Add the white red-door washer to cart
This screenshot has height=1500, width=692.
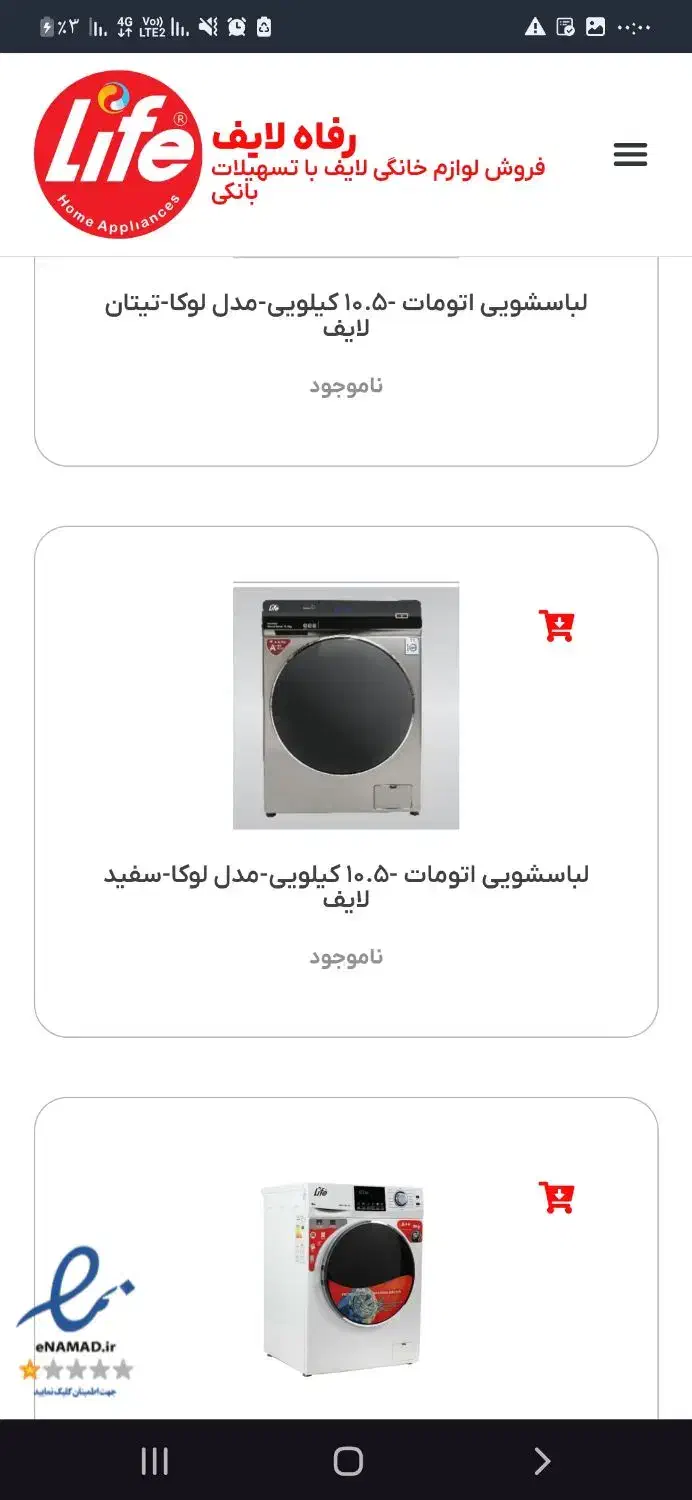[x=556, y=1197]
